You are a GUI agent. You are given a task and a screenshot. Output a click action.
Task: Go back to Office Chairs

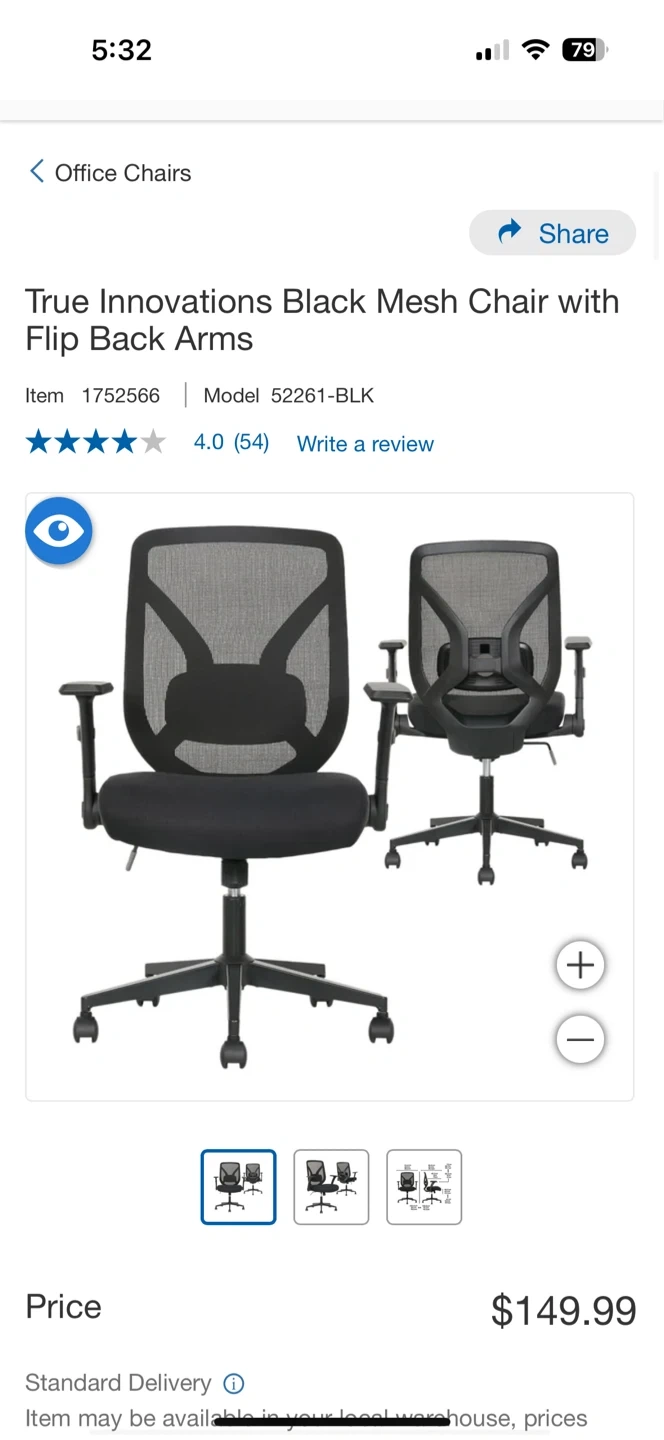point(110,173)
